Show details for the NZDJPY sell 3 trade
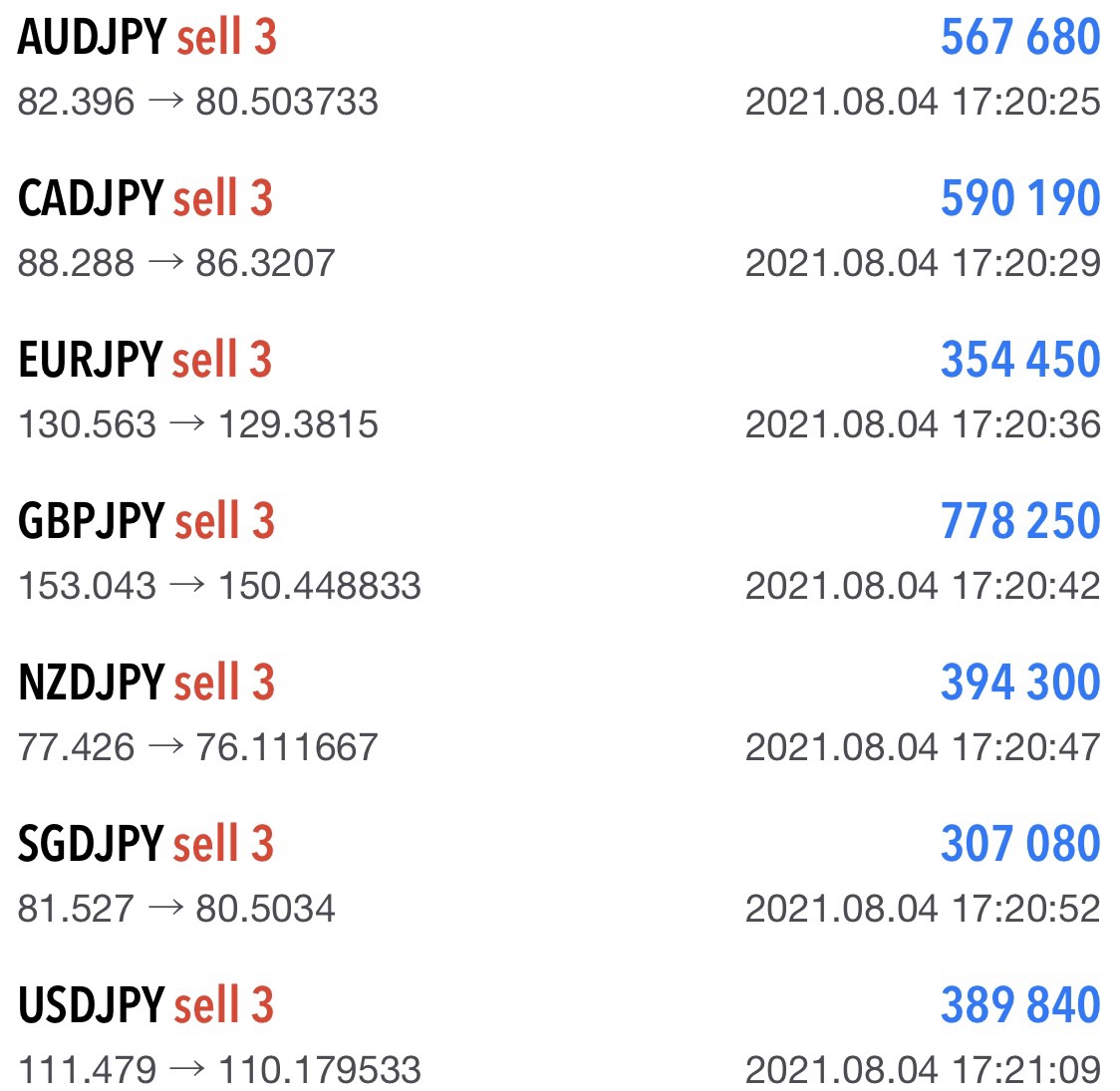1120x1091 pixels. click(560, 713)
